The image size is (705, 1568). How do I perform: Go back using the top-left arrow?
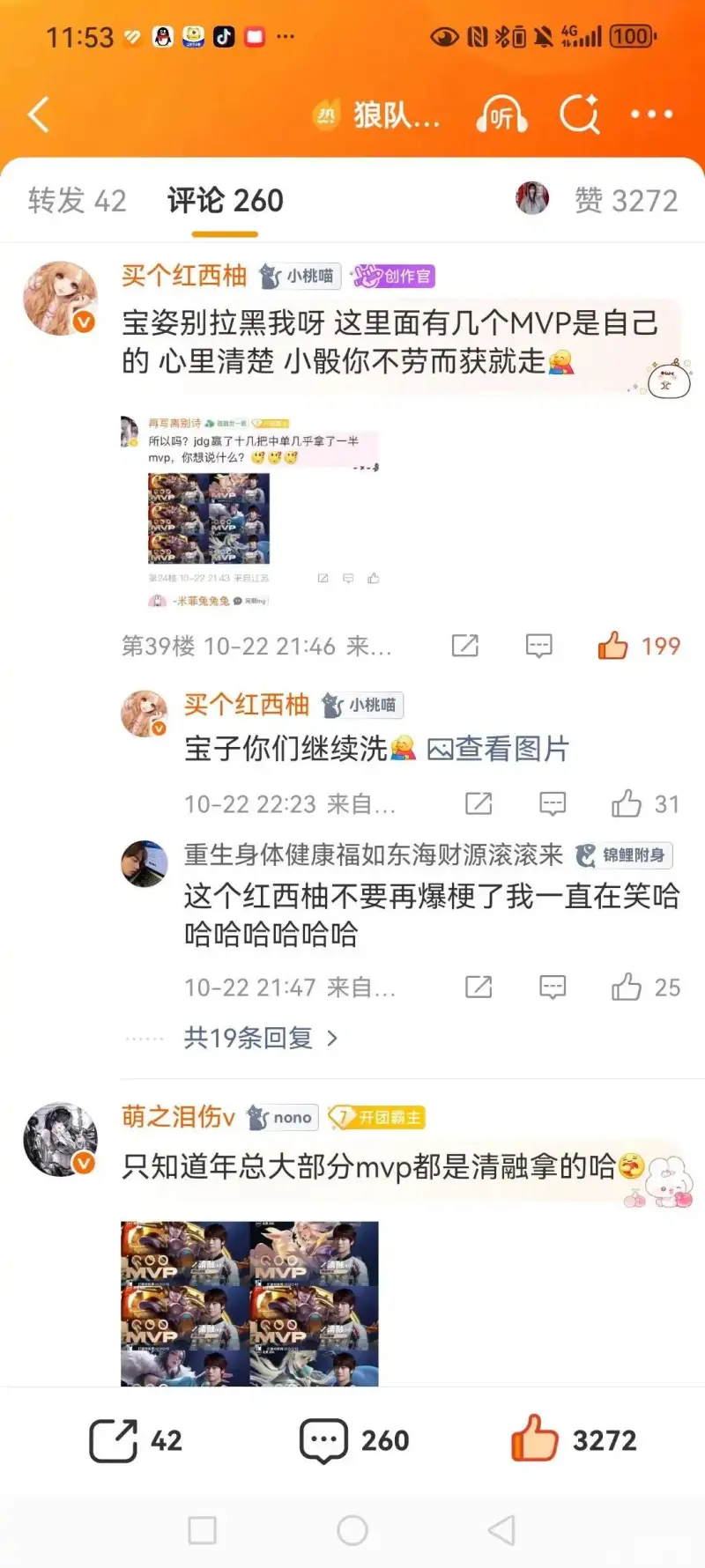click(x=39, y=115)
